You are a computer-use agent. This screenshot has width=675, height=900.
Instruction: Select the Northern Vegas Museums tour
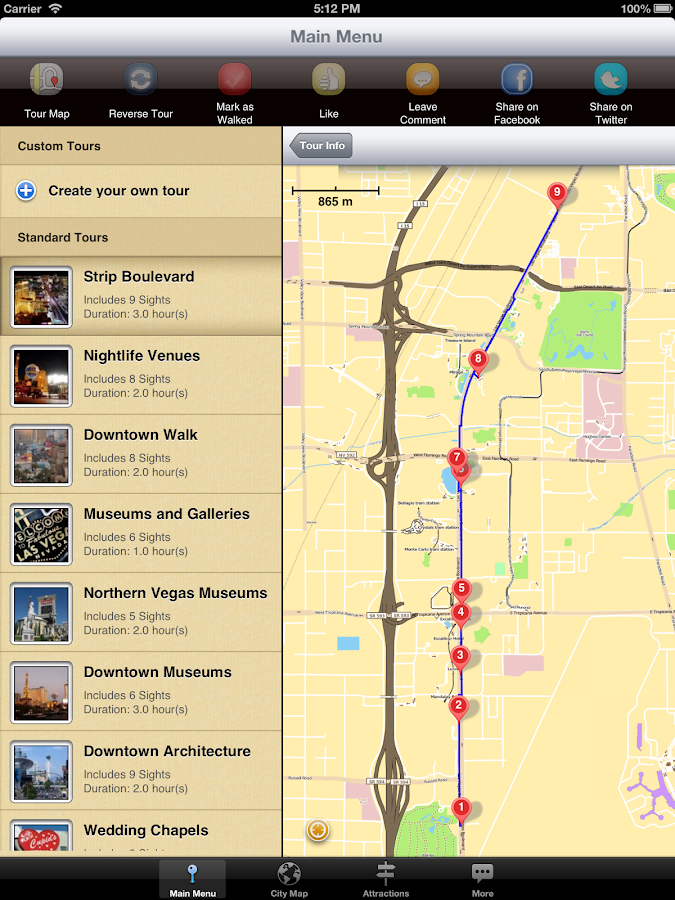(x=140, y=611)
